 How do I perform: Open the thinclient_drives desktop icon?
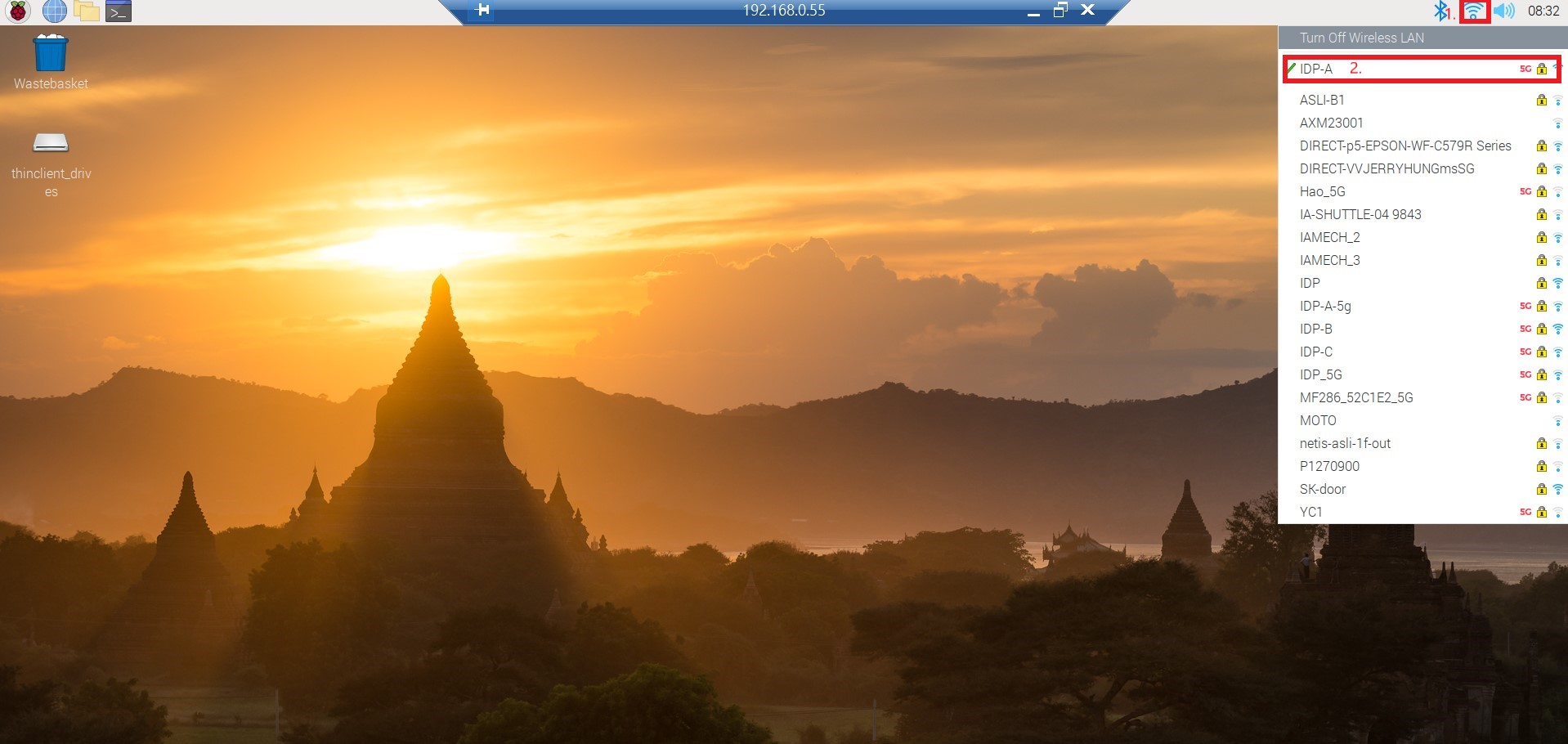coord(51,146)
